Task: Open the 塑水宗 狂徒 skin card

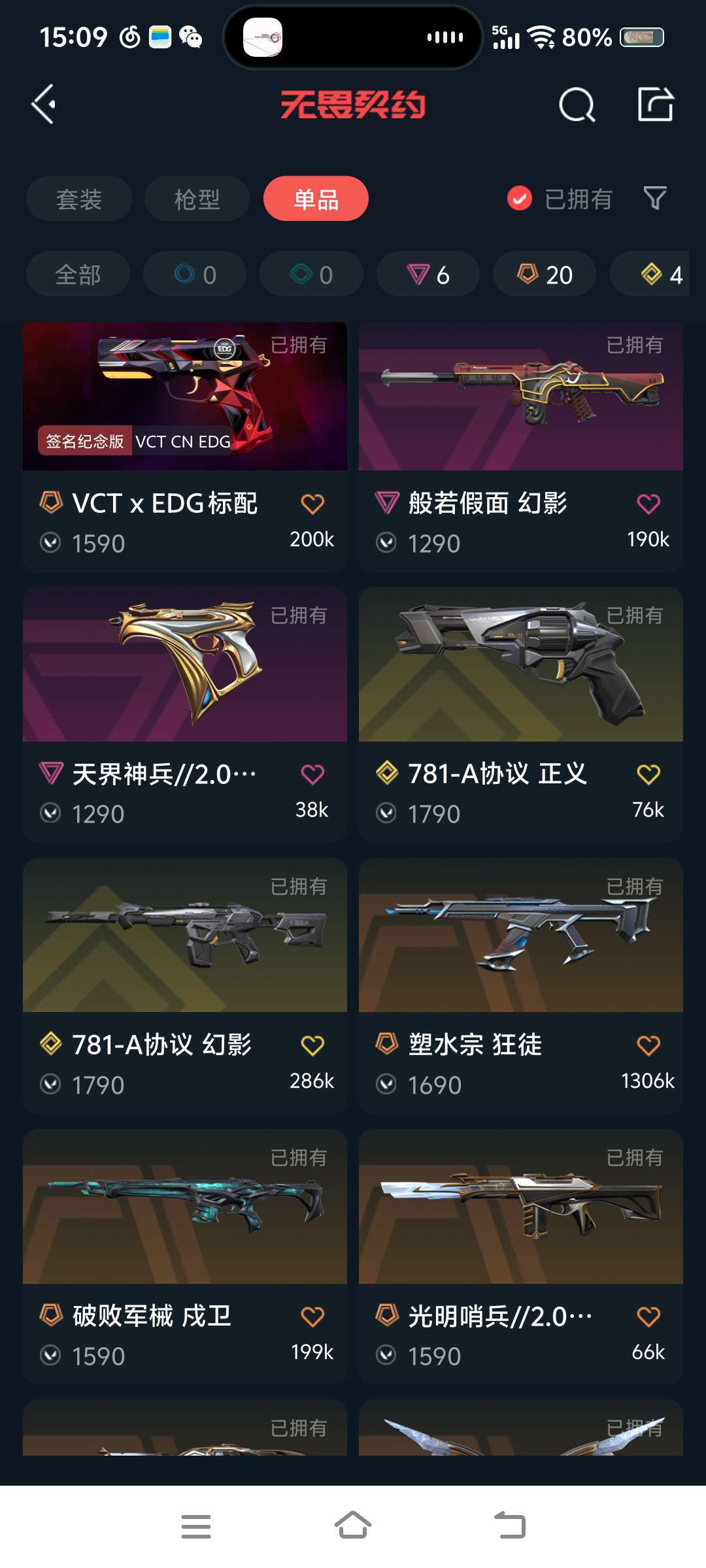Action: coord(521,986)
